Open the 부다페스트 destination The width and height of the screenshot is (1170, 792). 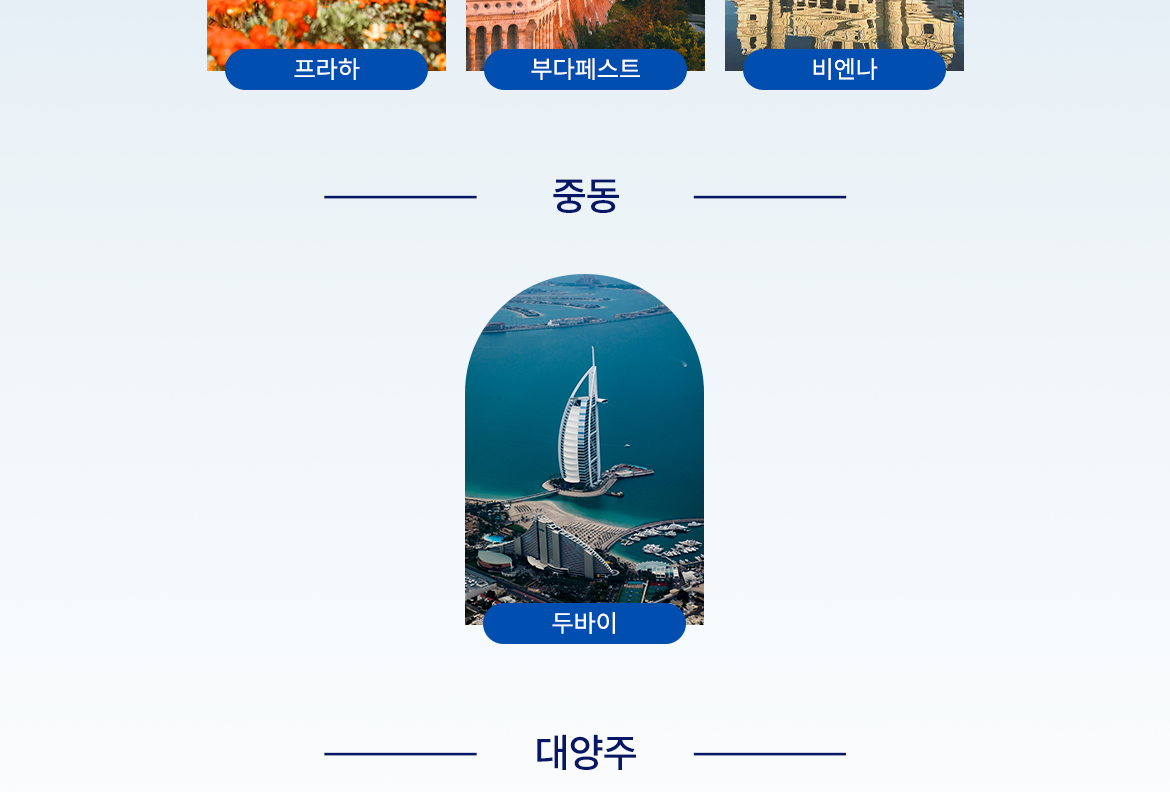[x=585, y=69]
